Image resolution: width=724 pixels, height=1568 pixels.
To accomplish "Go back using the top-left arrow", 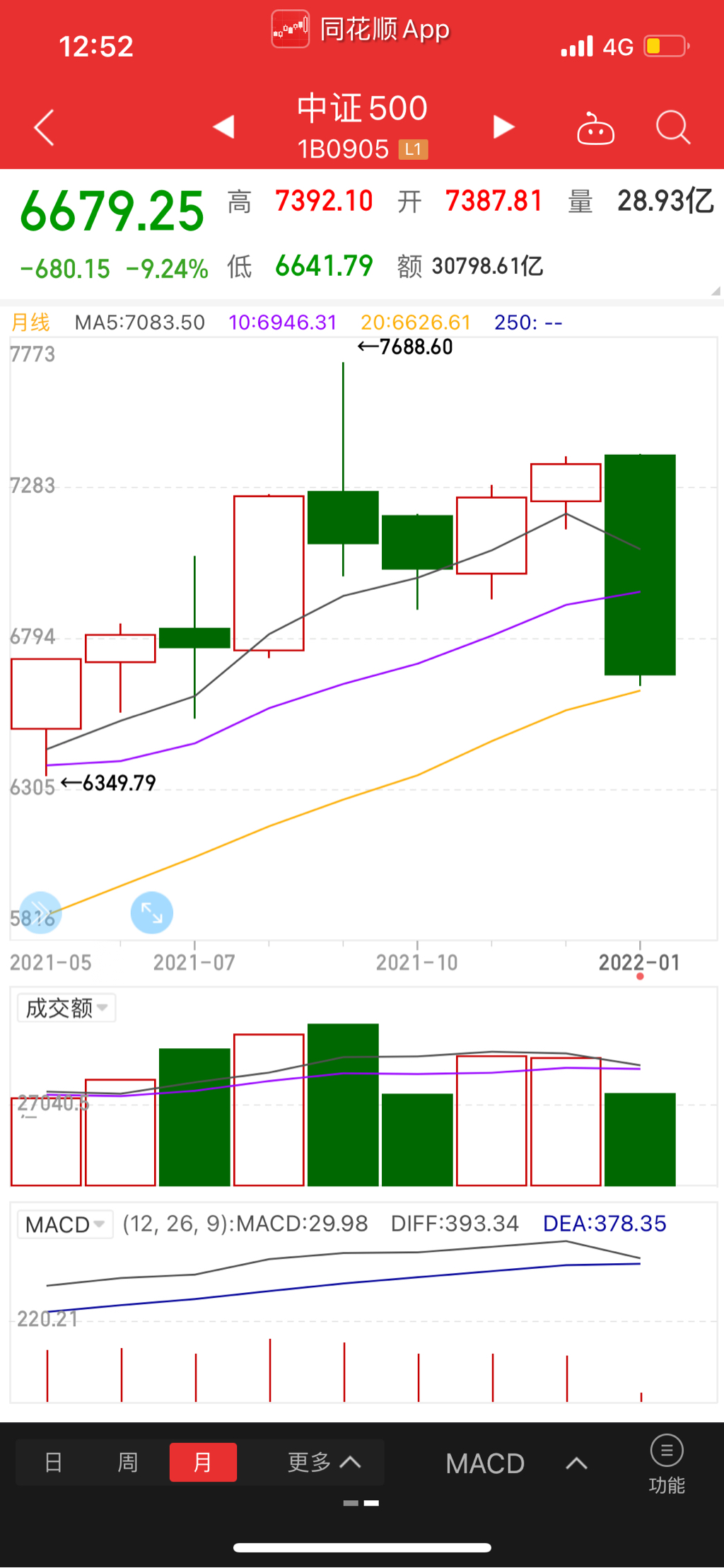I will [45, 128].
